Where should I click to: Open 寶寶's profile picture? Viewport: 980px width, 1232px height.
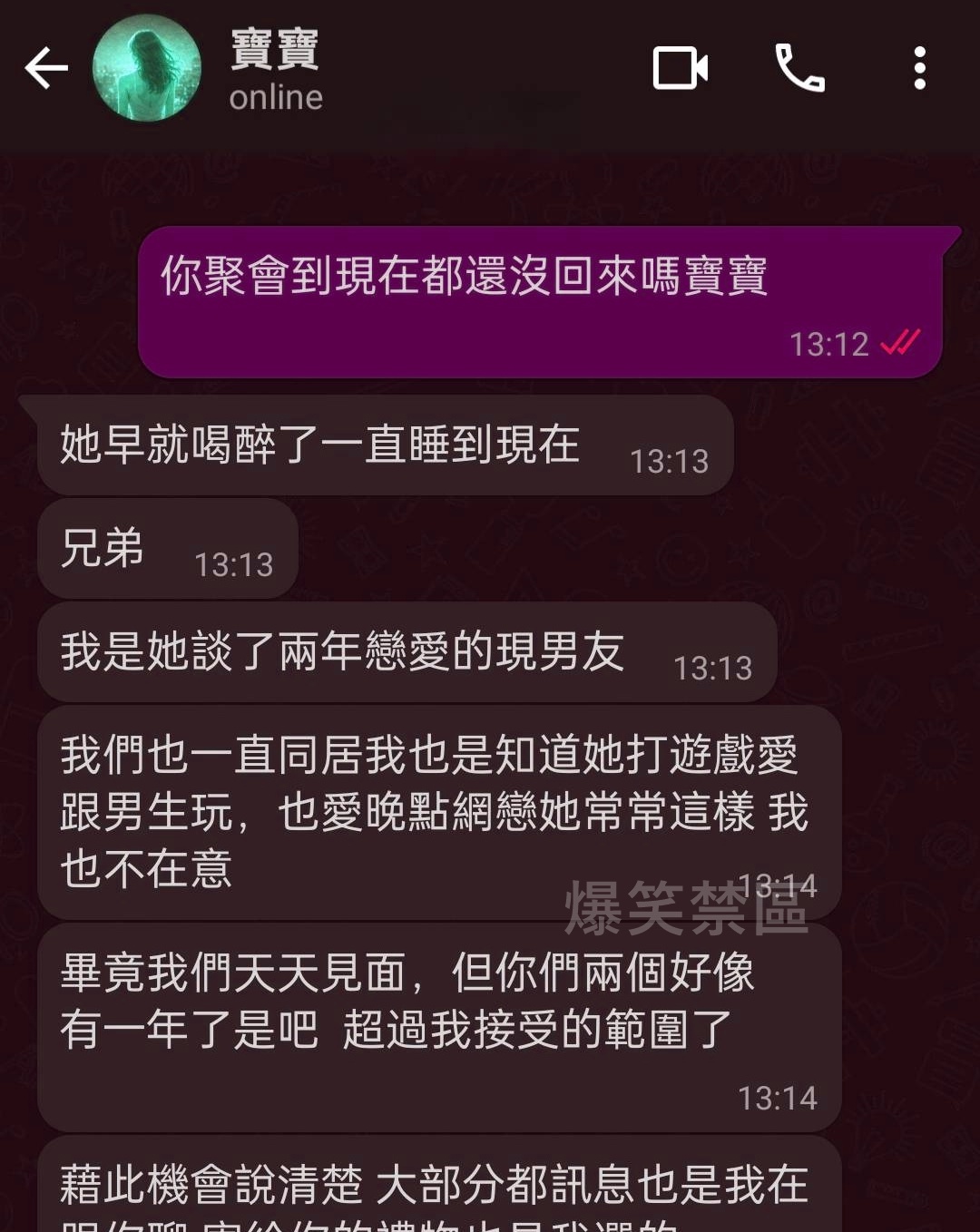[147, 68]
